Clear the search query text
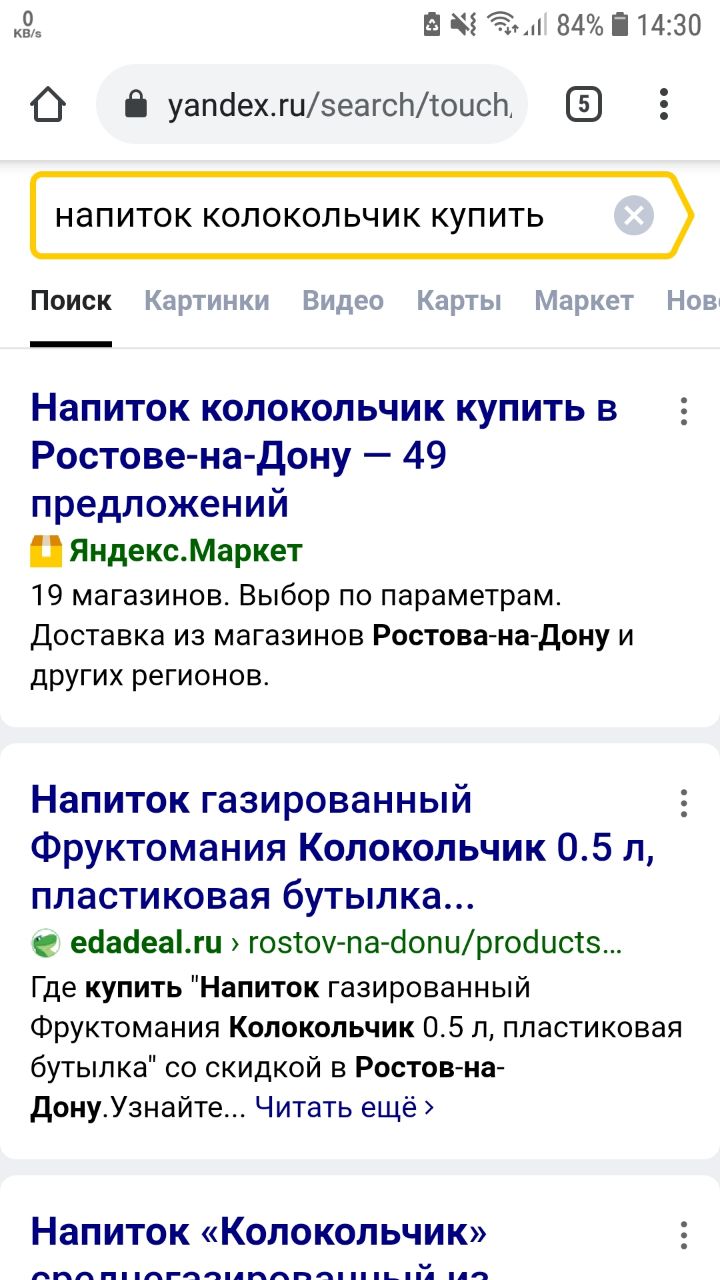 pyautogui.click(x=634, y=215)
